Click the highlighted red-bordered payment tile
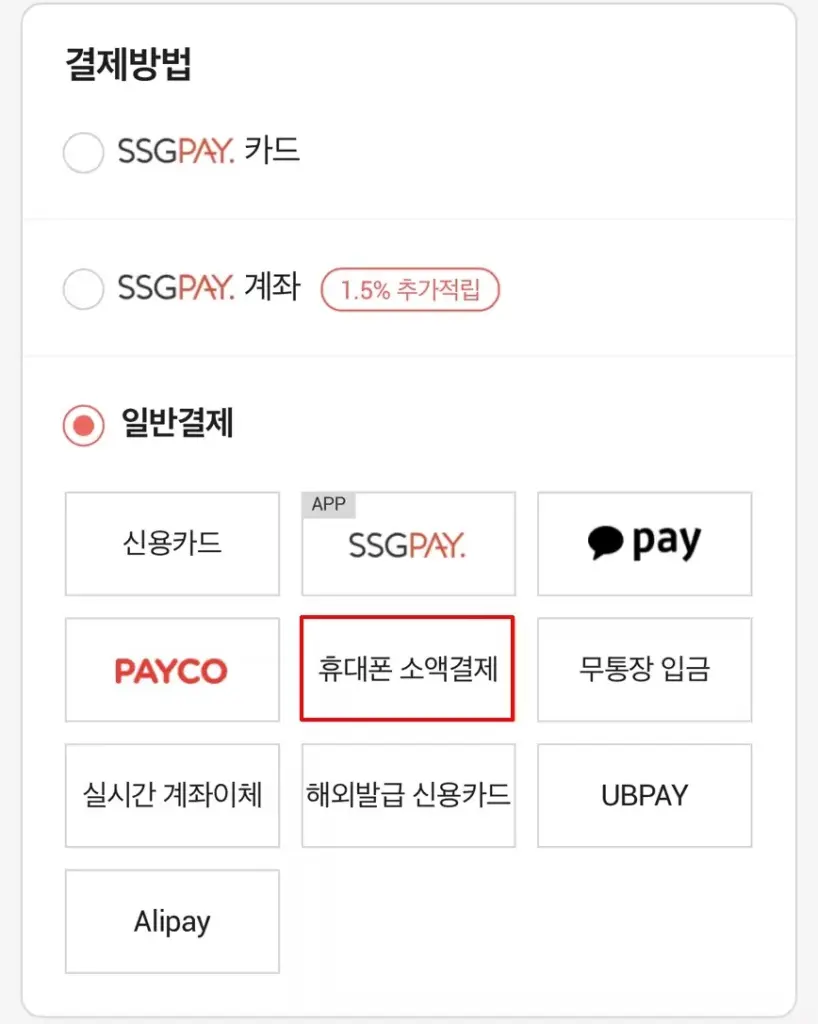 point(408,670)
